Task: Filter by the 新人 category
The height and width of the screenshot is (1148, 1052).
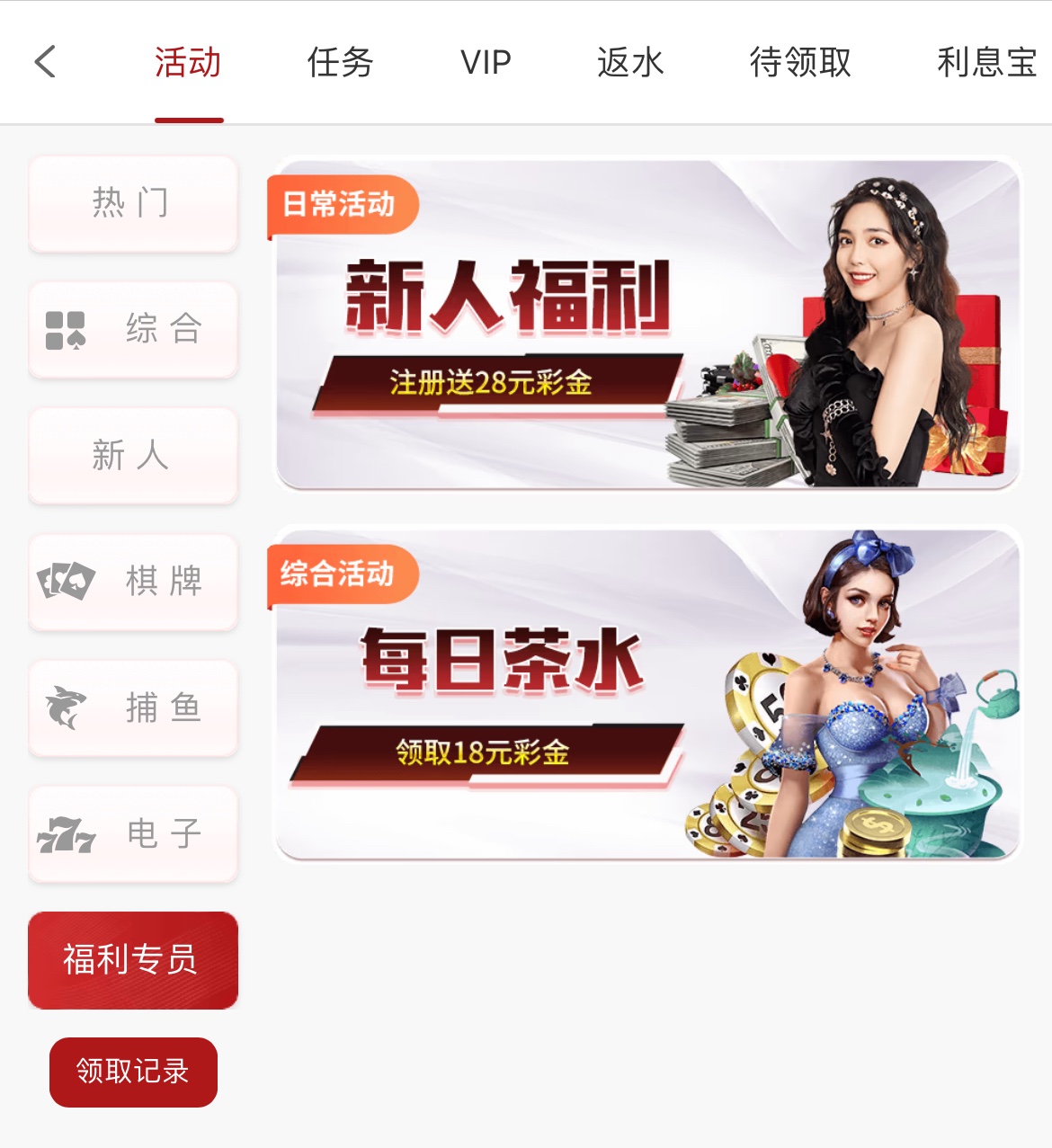Action: pos(133,456)
